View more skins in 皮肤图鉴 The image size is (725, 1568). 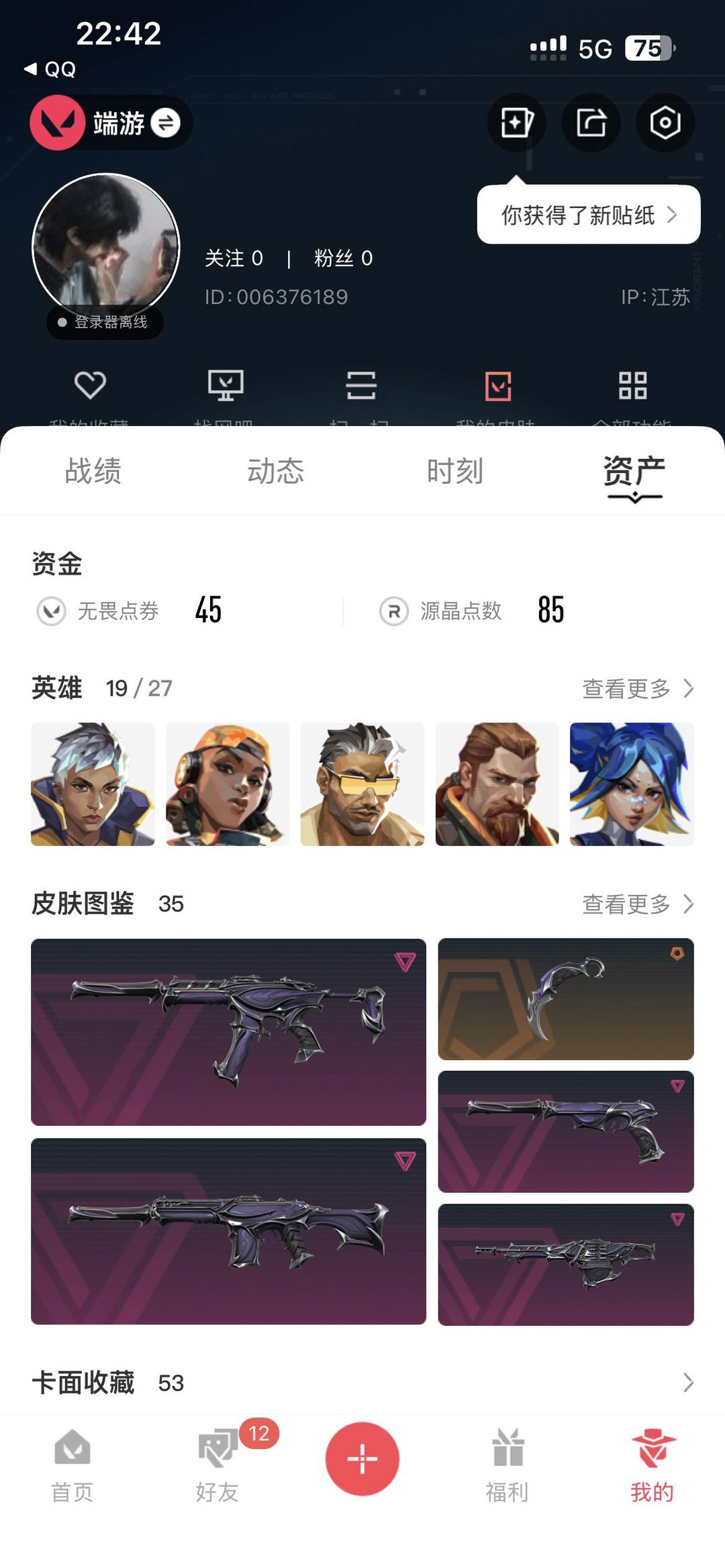tap(637, 904)
